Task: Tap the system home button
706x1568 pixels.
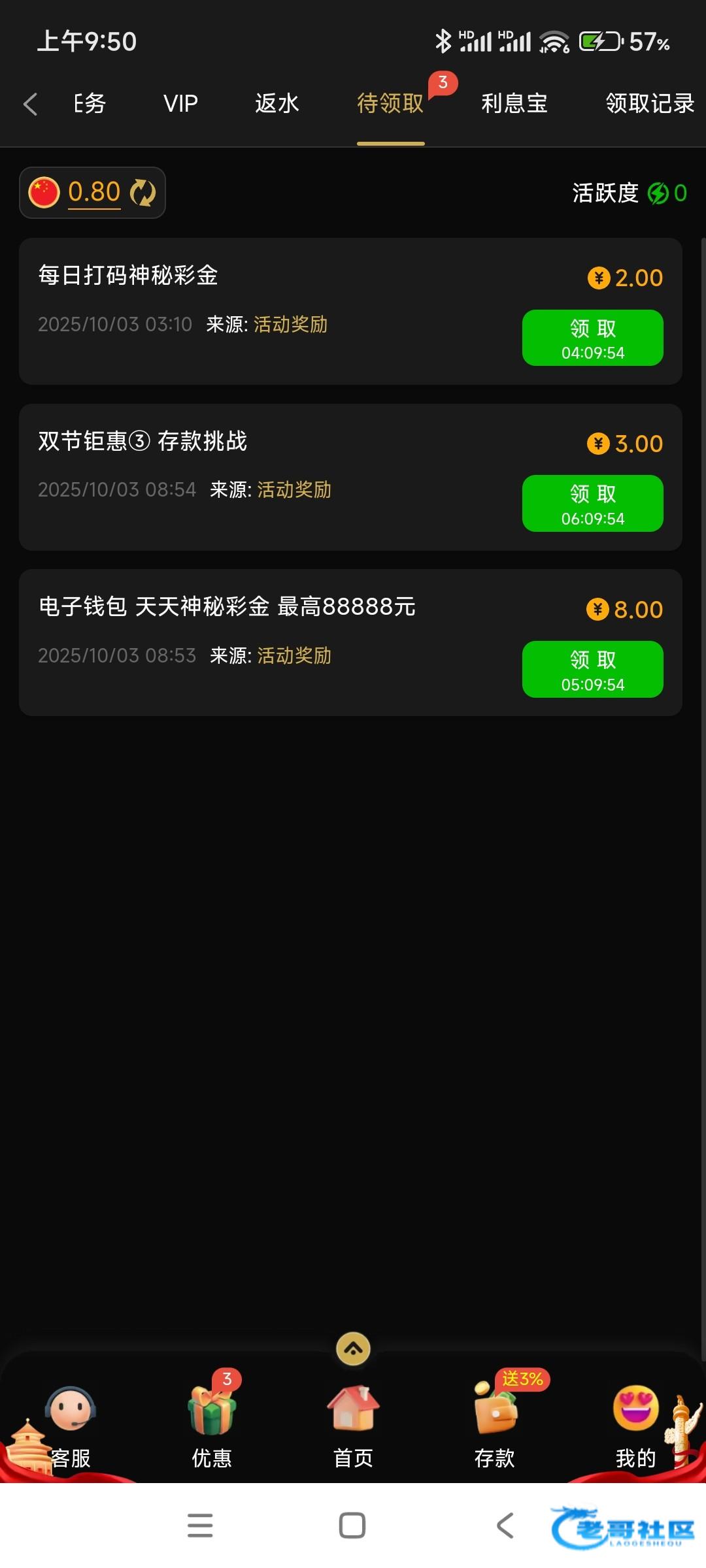Action: (352, 1526)
